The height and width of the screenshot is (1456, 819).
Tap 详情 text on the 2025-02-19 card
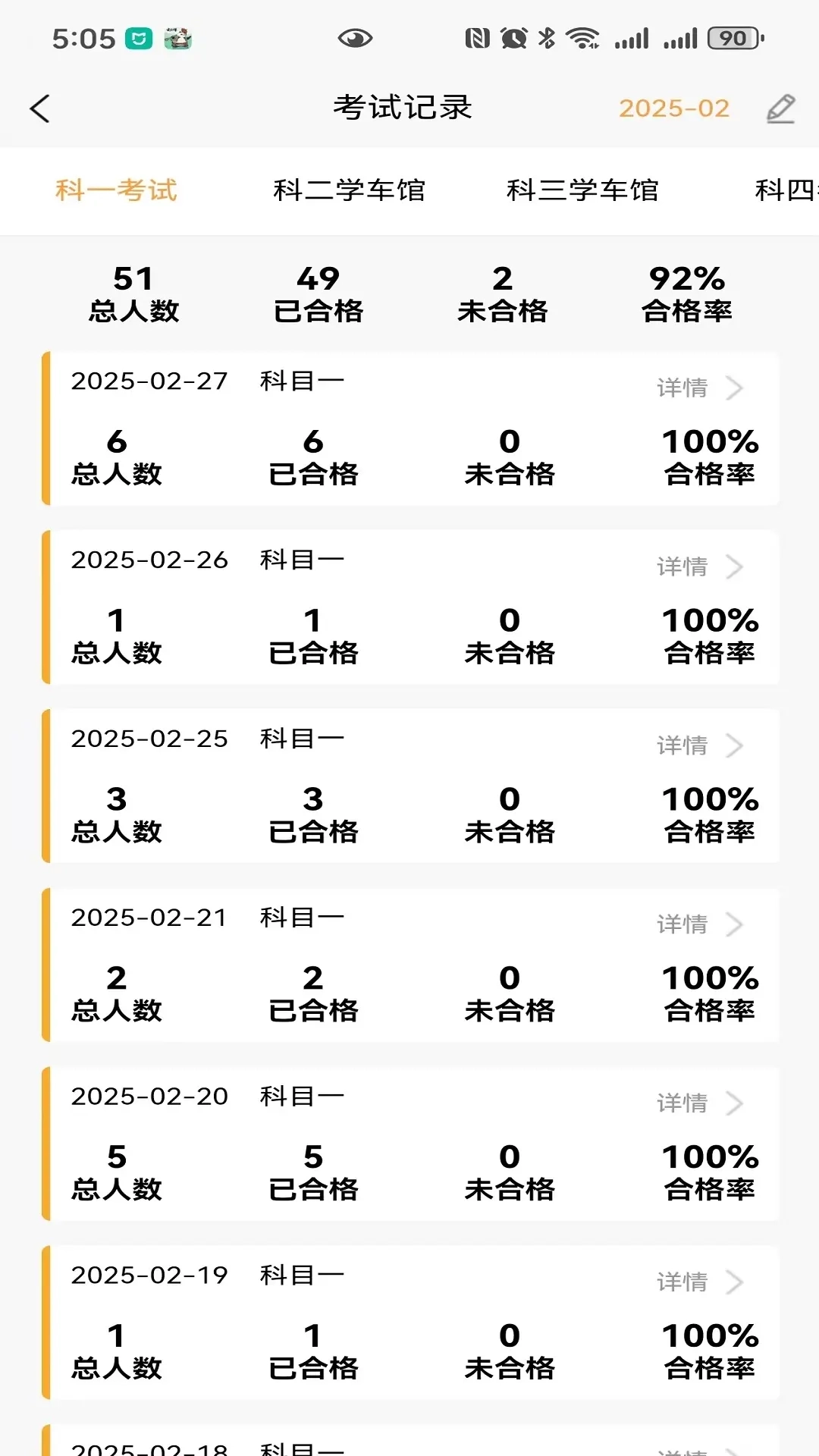click(682, 1282)
